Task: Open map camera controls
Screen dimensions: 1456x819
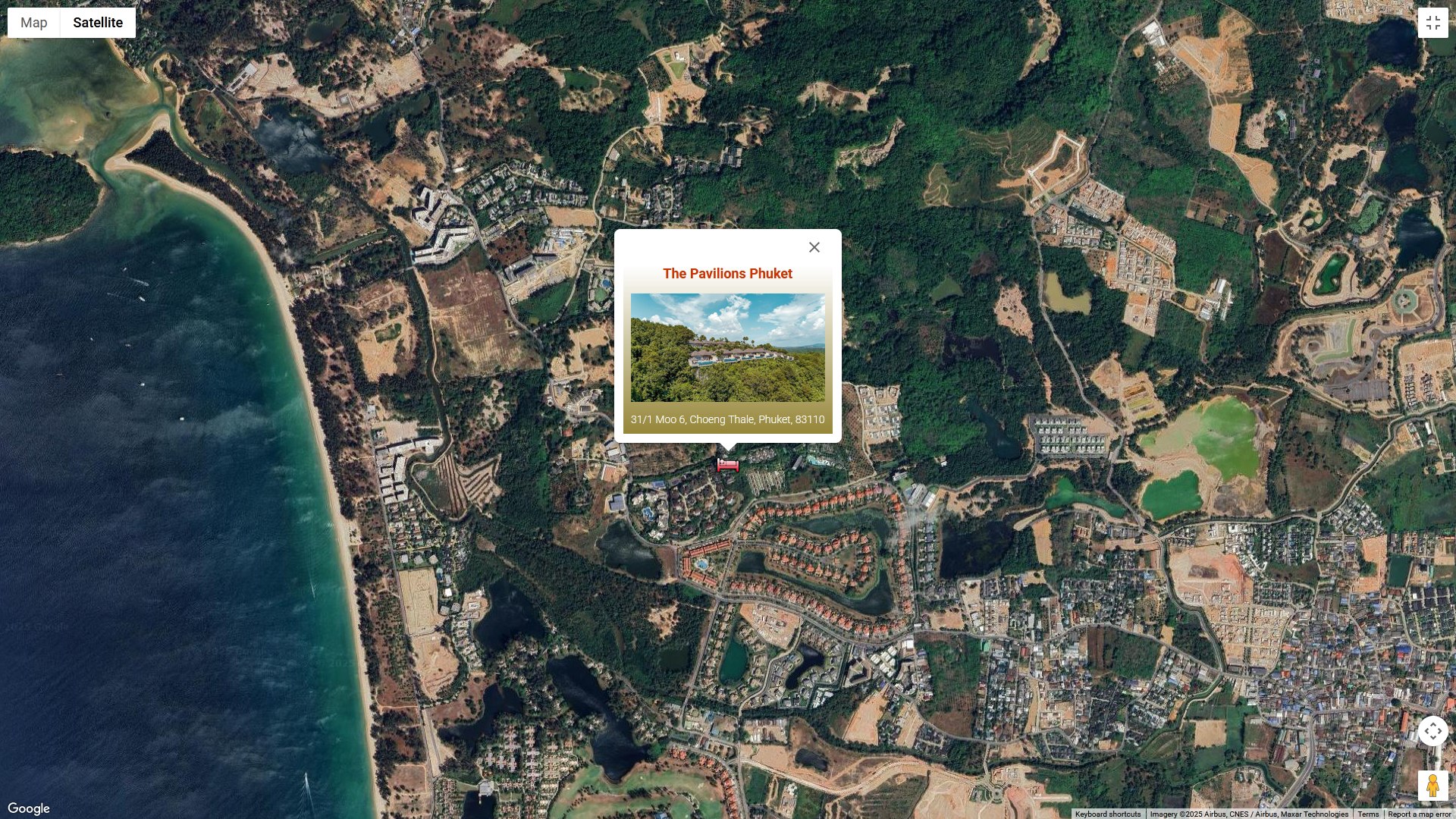Action: click(1432, 732)
